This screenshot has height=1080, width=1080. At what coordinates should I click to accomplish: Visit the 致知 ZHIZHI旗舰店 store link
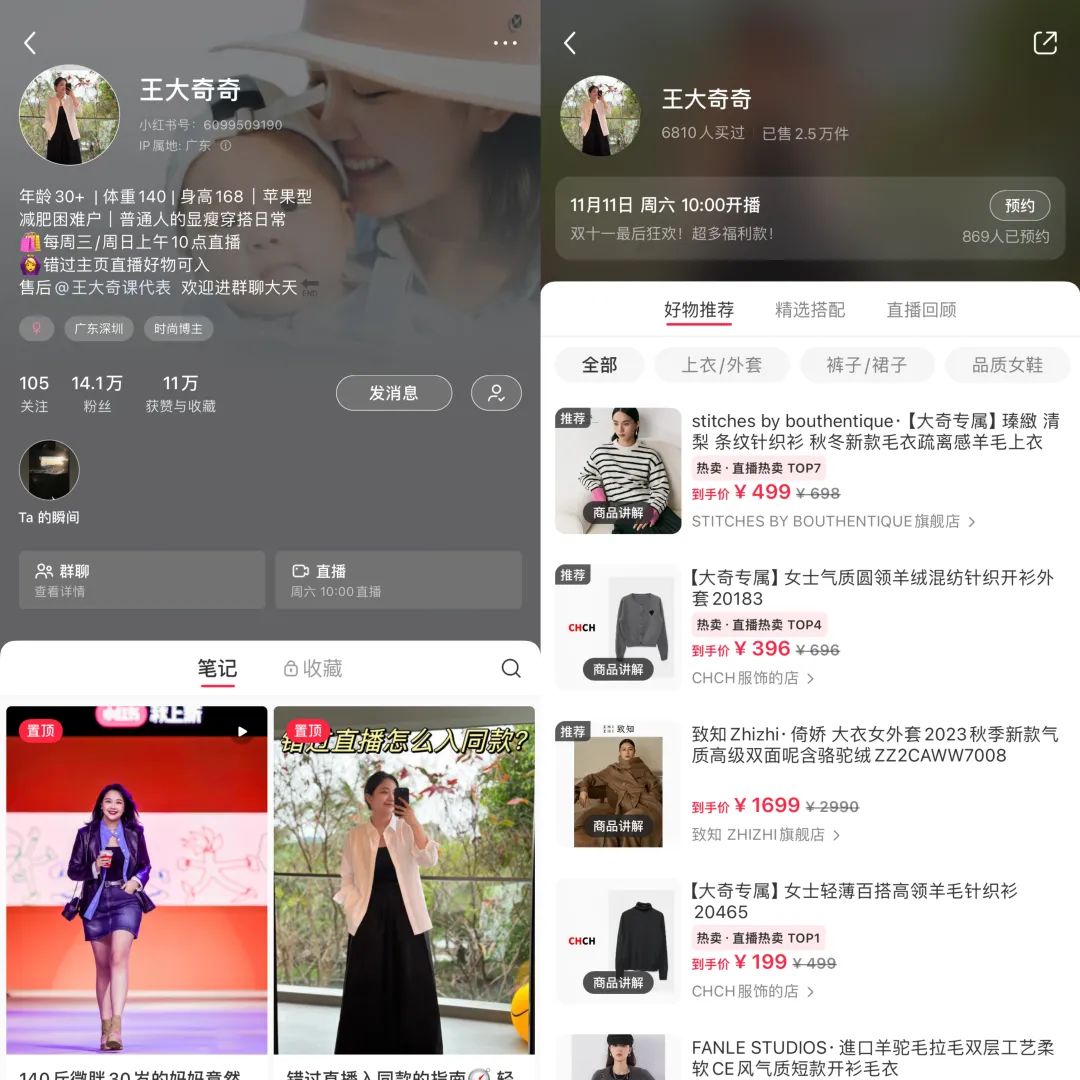click(x=766, y=834)
